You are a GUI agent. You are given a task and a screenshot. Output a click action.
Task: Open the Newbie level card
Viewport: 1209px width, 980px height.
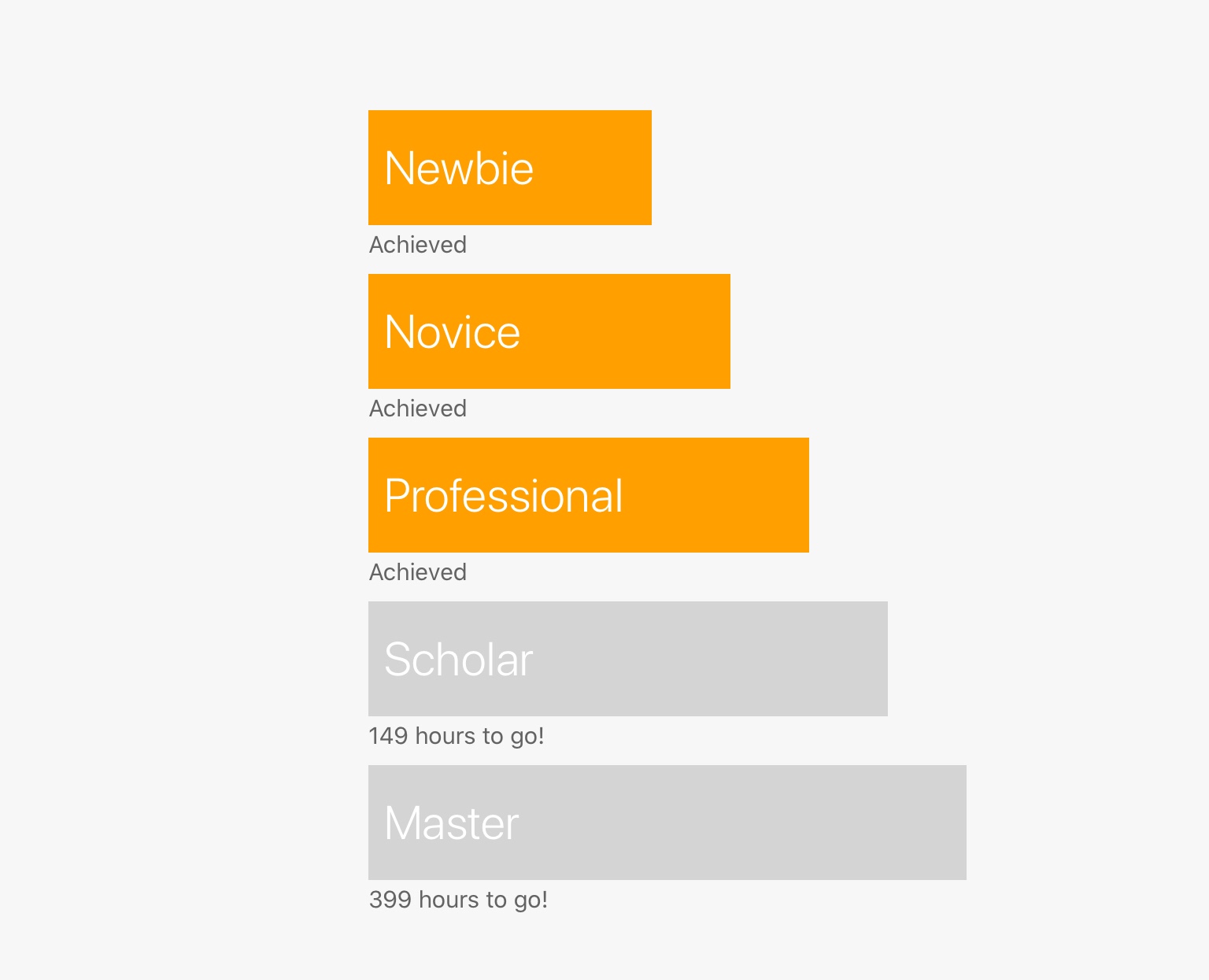509,168
